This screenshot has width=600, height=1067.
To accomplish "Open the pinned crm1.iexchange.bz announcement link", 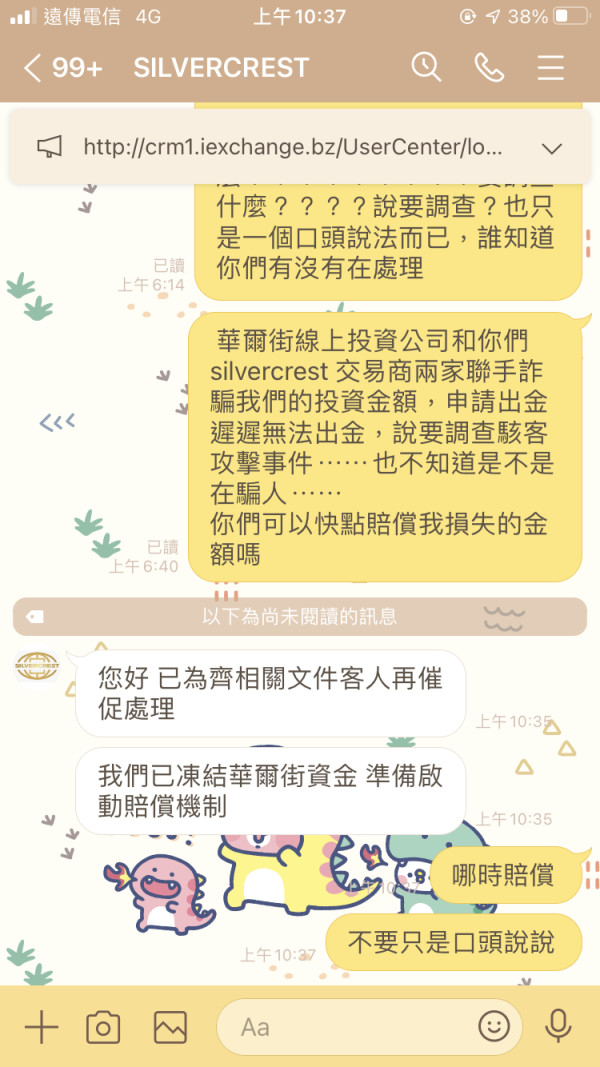I will tap(293, 146).
